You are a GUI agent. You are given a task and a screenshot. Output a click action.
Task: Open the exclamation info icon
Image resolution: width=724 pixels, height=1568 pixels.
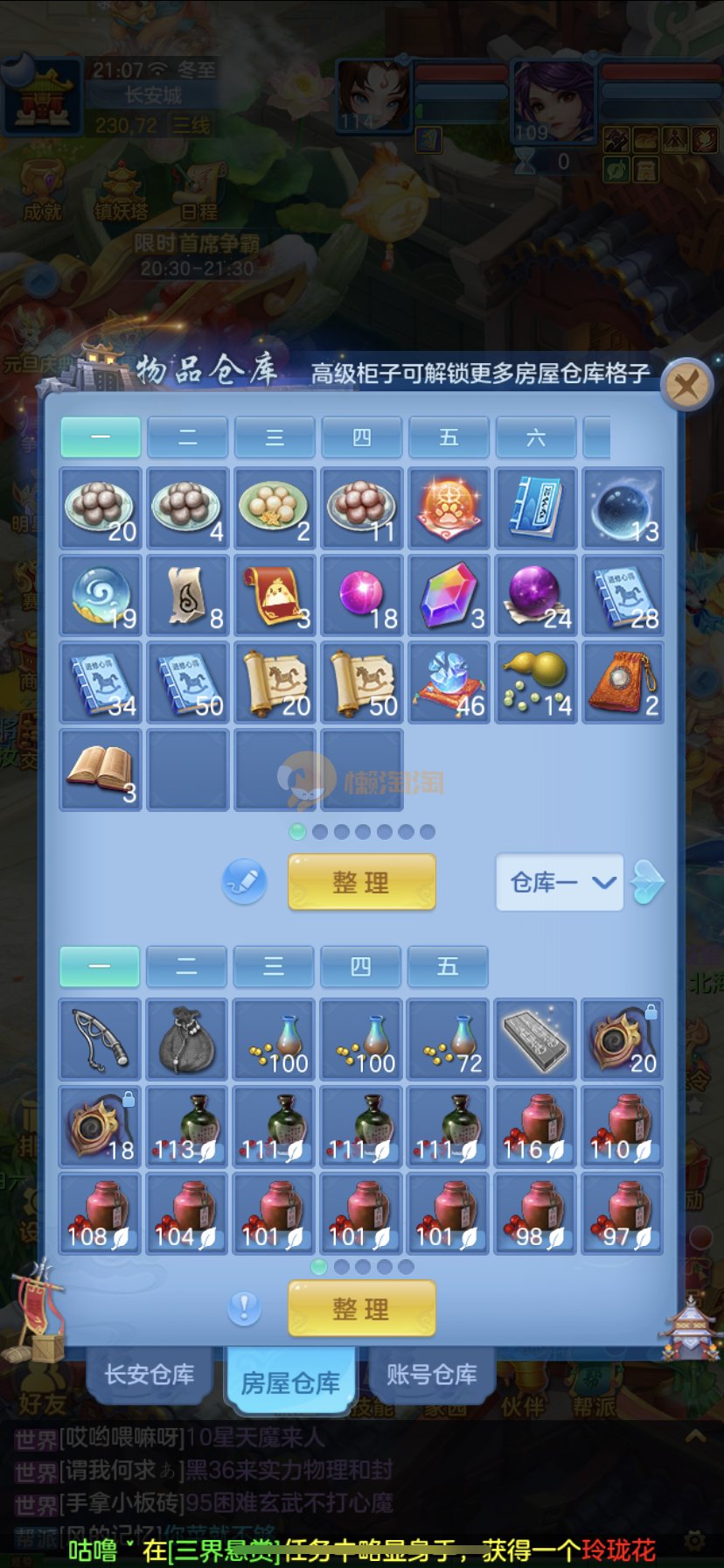[x=244, y=1308]
